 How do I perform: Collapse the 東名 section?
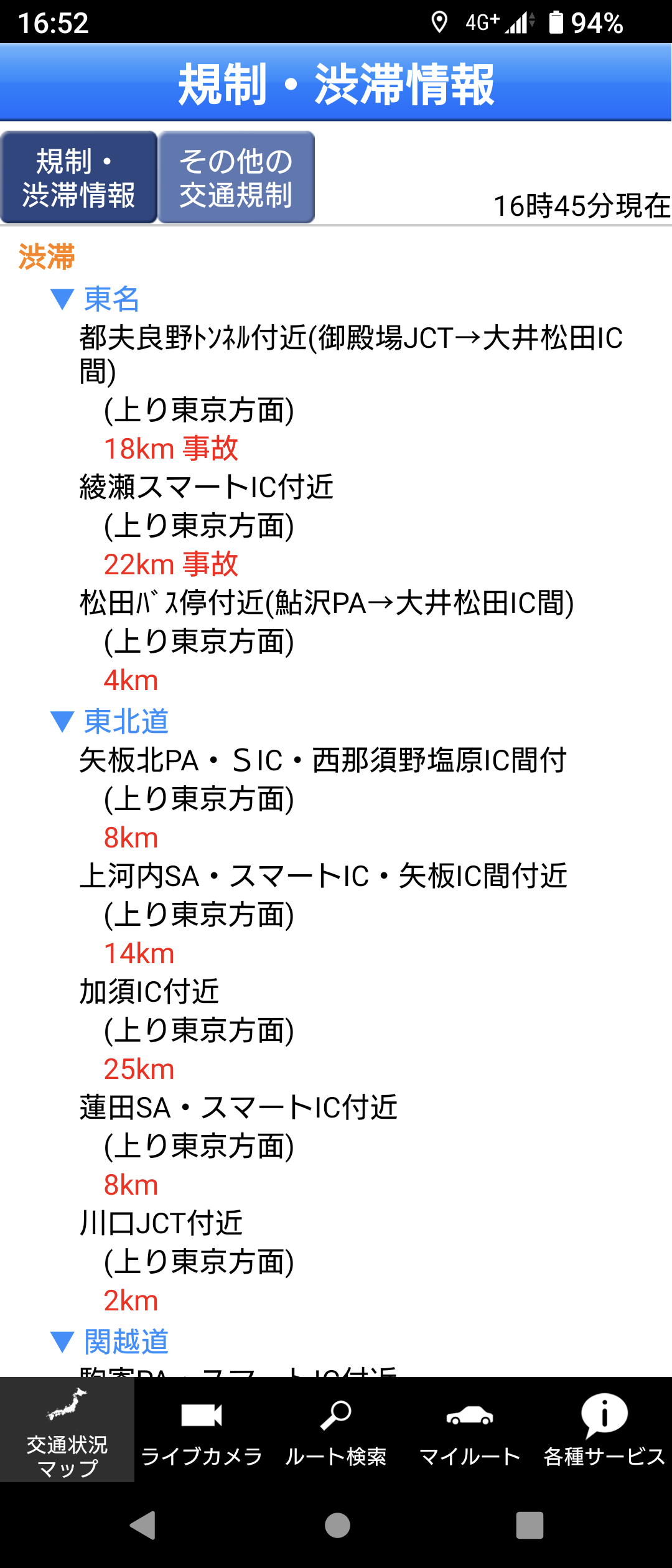(x=95, y=299)
